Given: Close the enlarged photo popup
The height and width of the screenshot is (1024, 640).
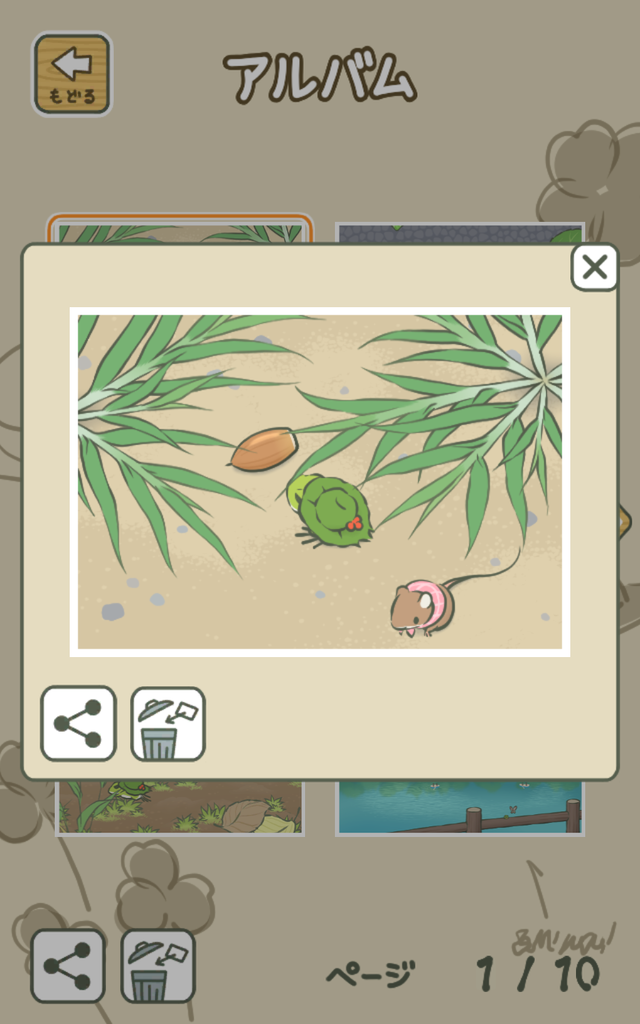Looking at the screenshot, I should click(594, 267).
